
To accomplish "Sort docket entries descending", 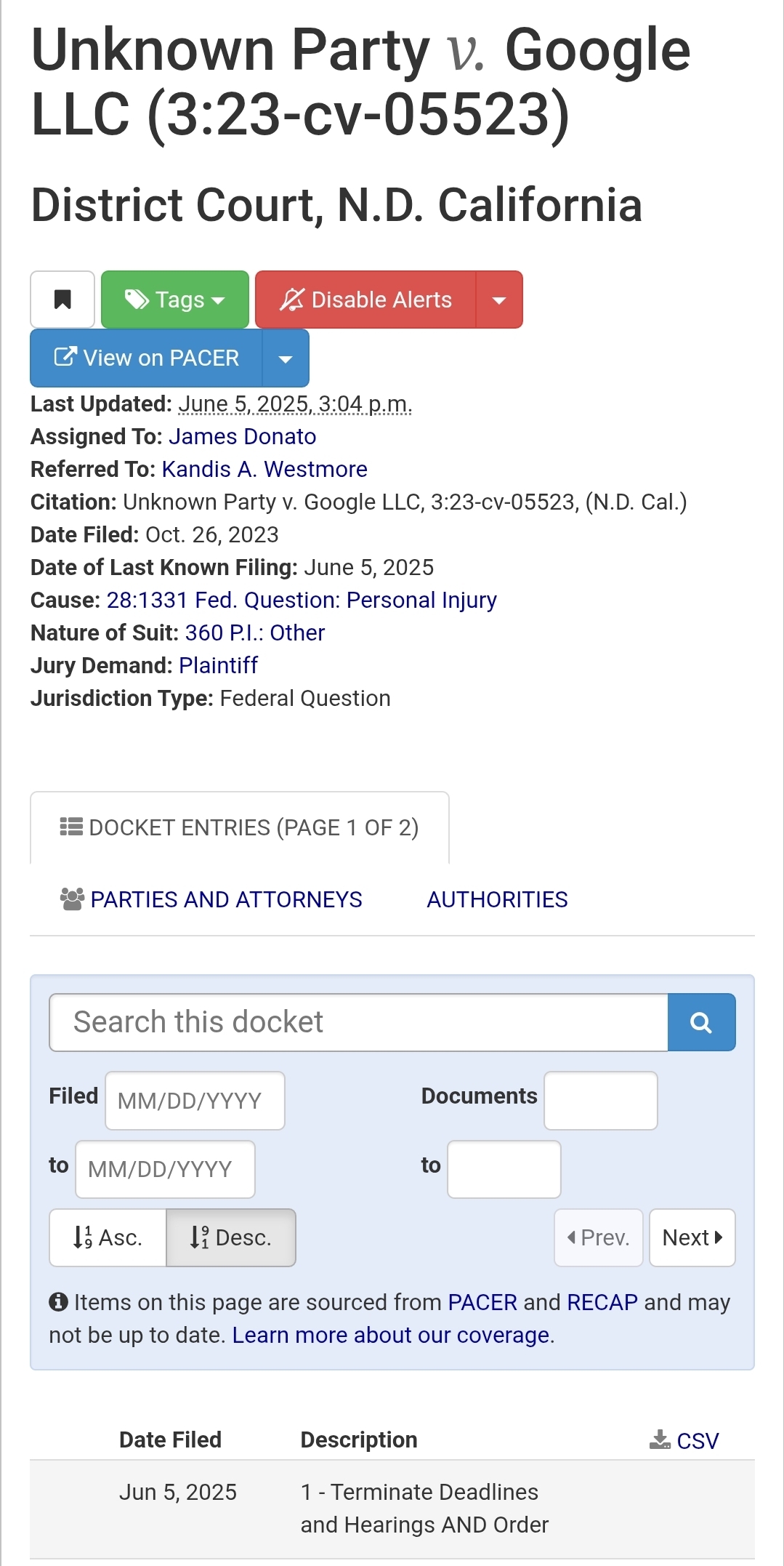I will tap(231, 1237).
